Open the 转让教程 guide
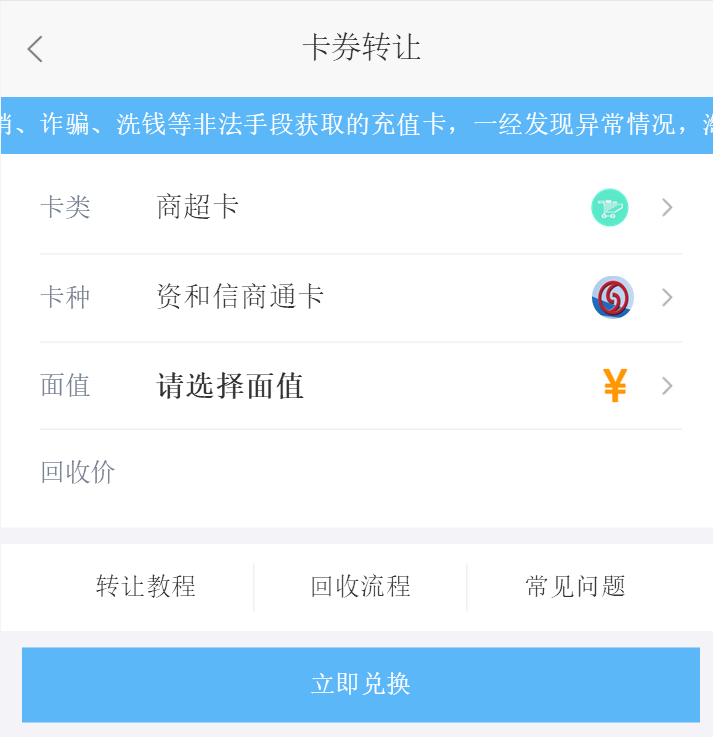Screen dimensions: 713x737 tap(146, 586)
